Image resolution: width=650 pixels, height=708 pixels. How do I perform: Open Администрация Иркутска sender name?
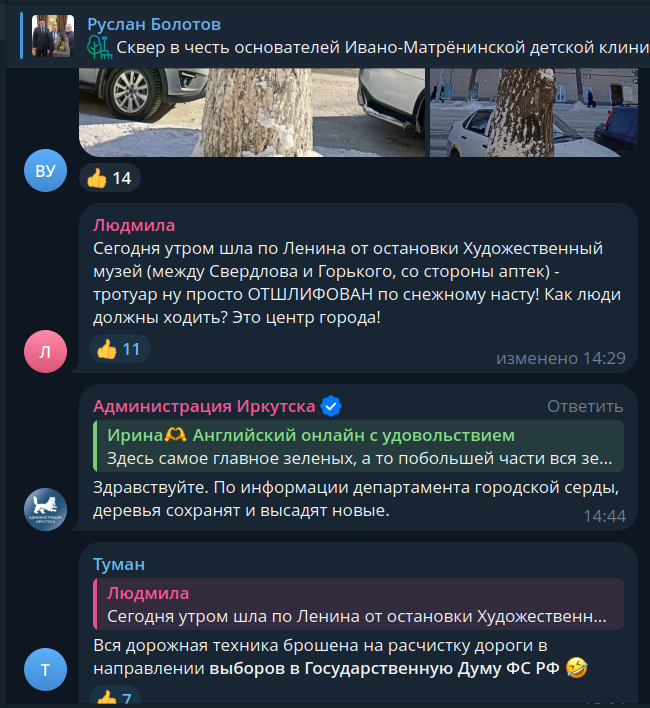[x=204, y=406]
